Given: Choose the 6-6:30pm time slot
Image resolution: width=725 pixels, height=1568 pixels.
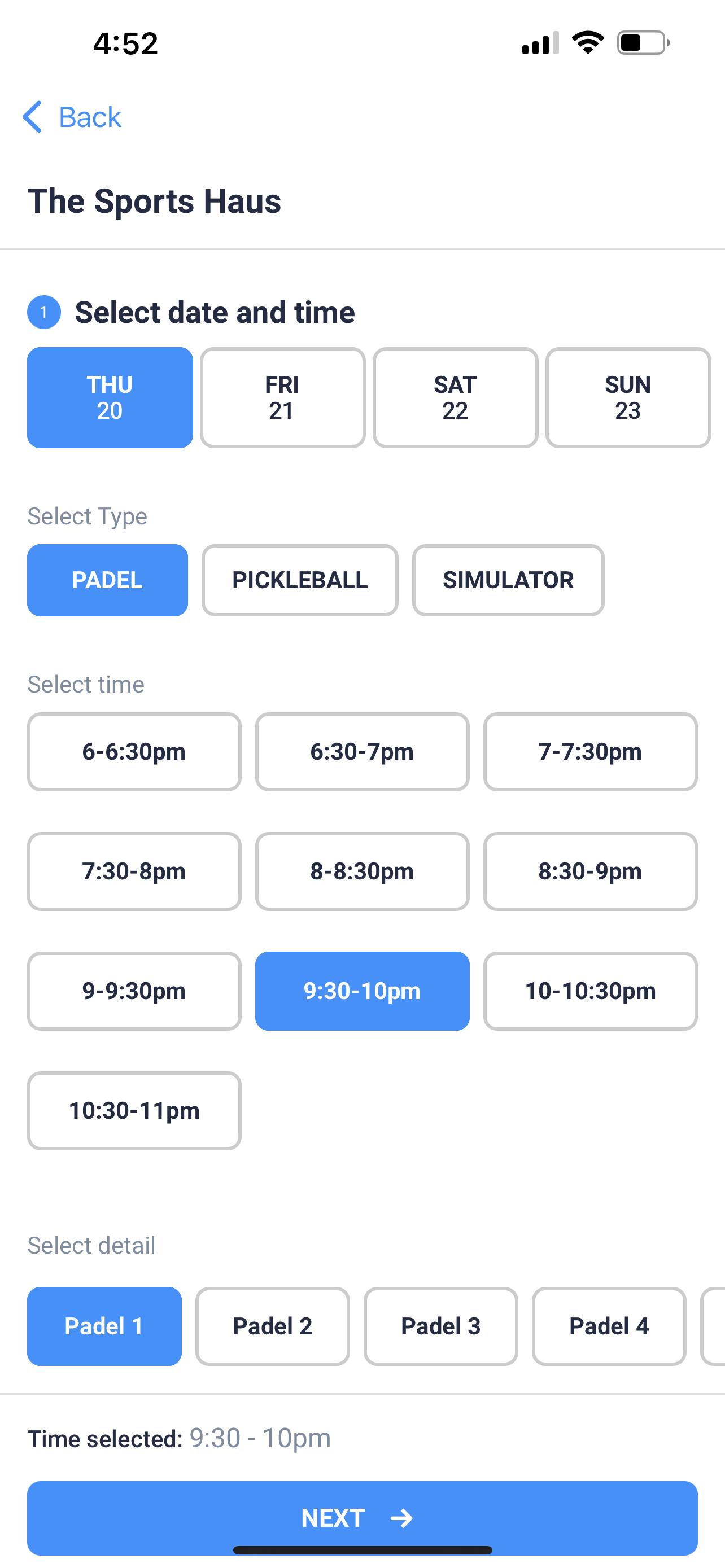Looking at the screenshot, I should [x=134, y=752].
